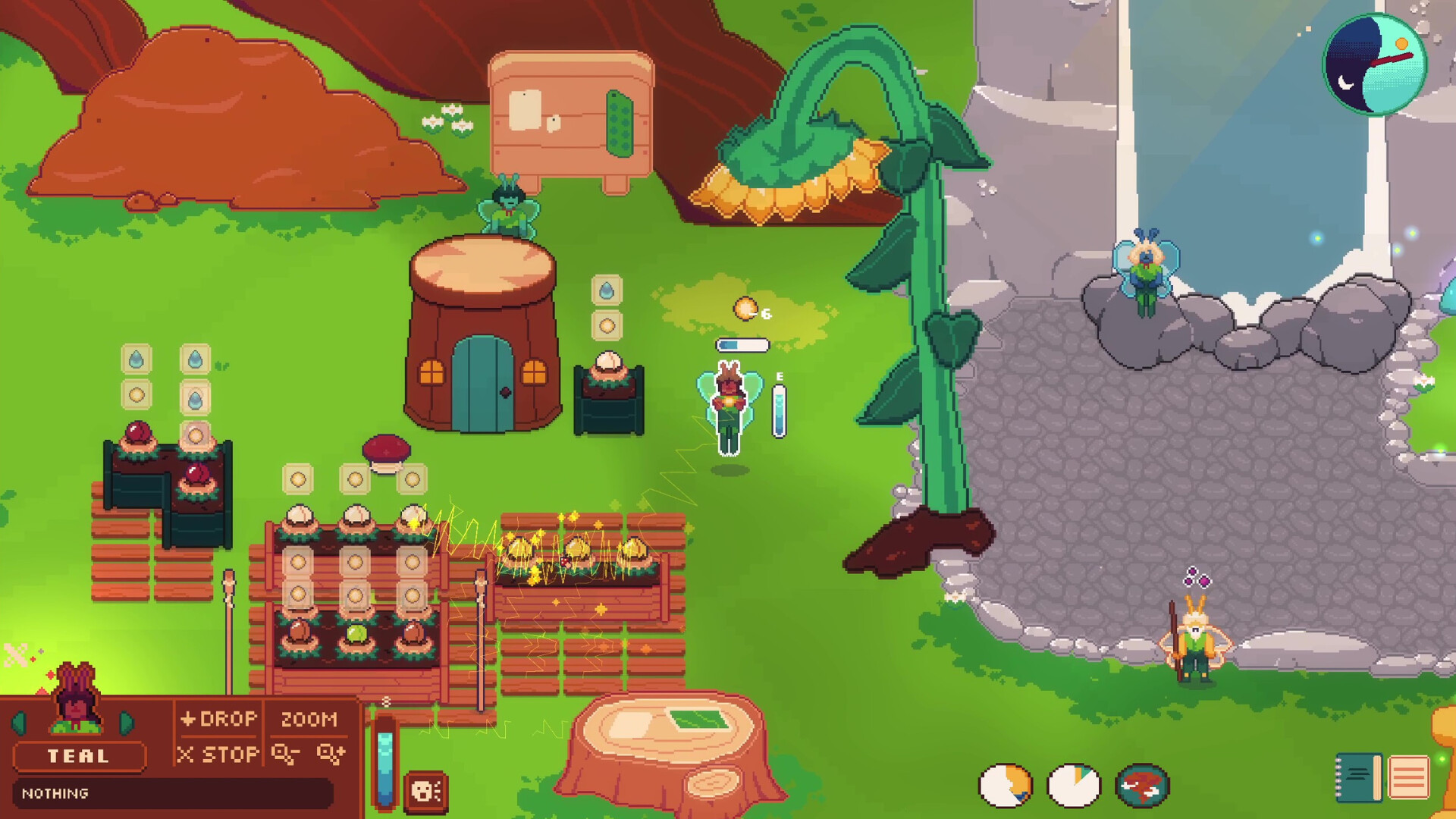Open the teal spiral notebook journal
1456x819 pixels.
[x=1357, y=777]
